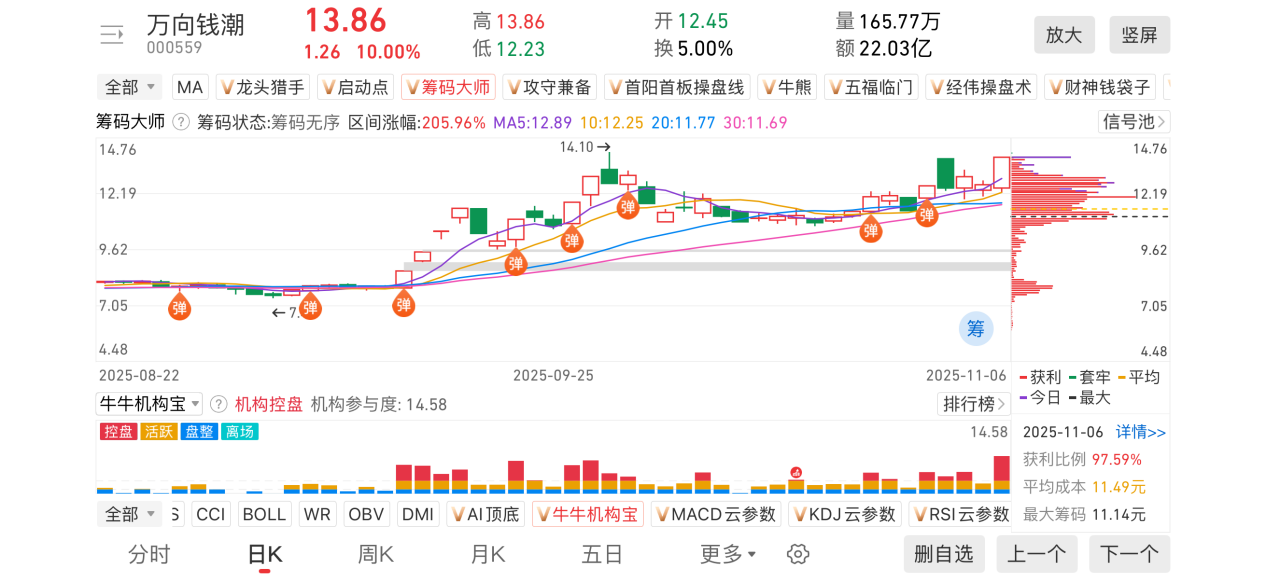The image size is (1266, 582).
Task: Go to previous stock 上一个
Action: [x=1036, y=553]
